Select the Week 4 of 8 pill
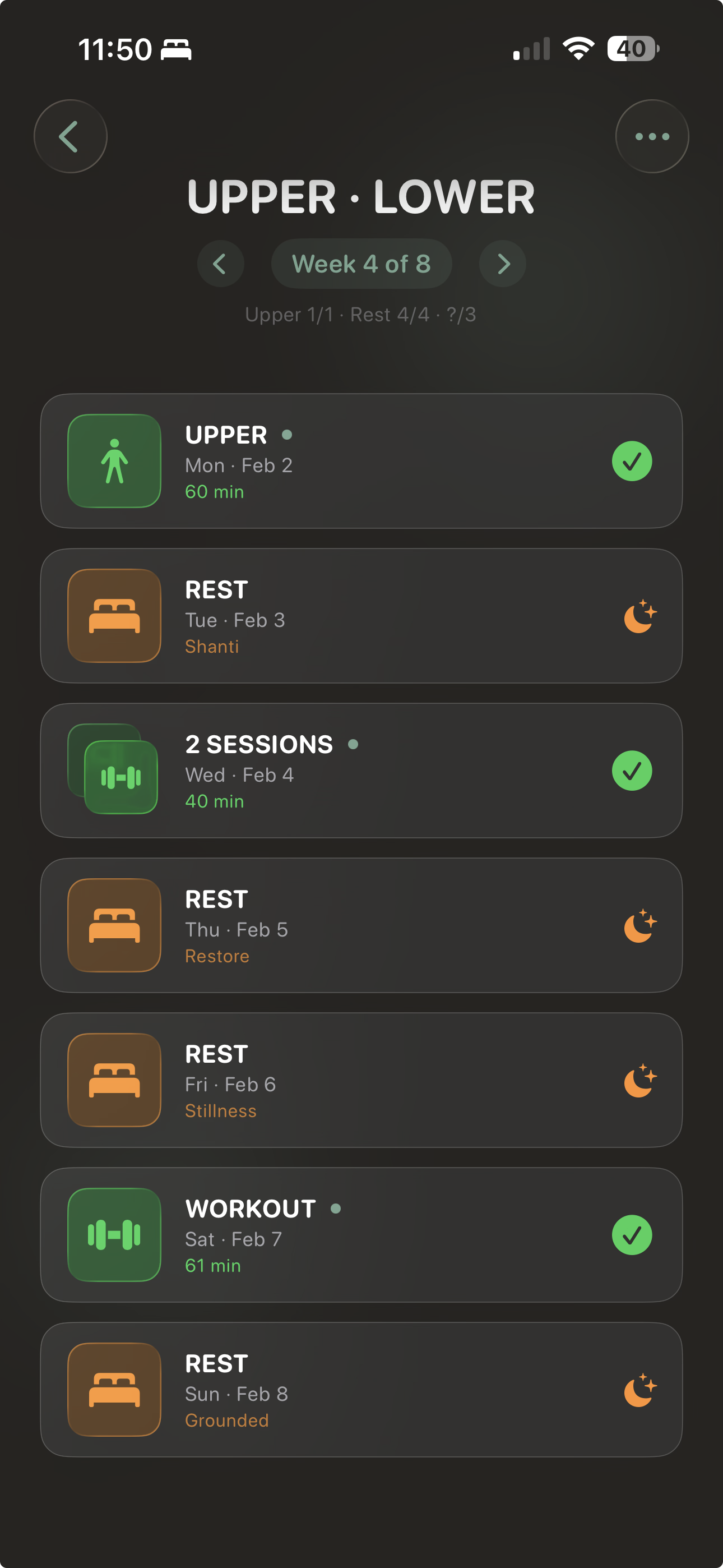Screen dimensions: 723x1568 click(x=361, y=264)
